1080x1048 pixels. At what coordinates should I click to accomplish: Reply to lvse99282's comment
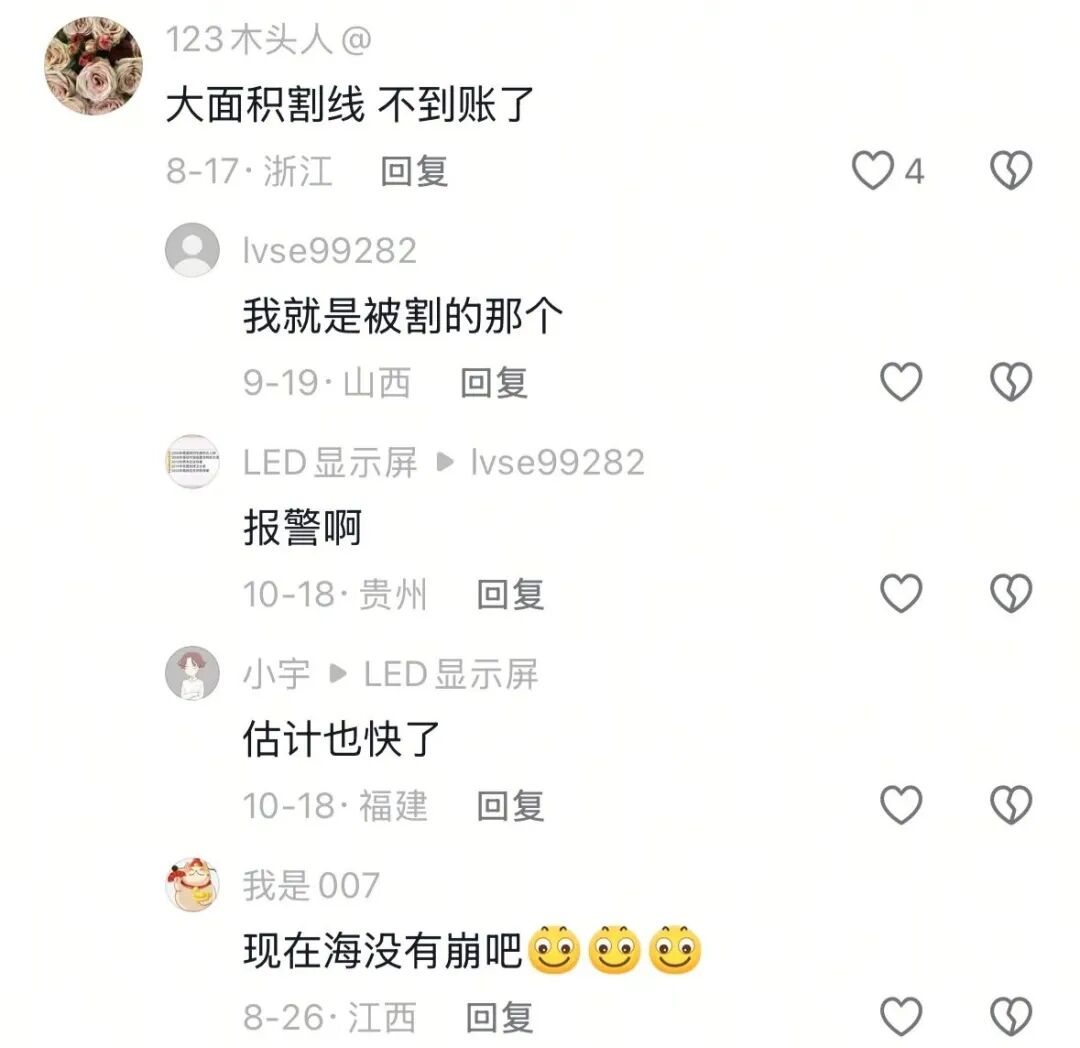click(x=493, y=382)
